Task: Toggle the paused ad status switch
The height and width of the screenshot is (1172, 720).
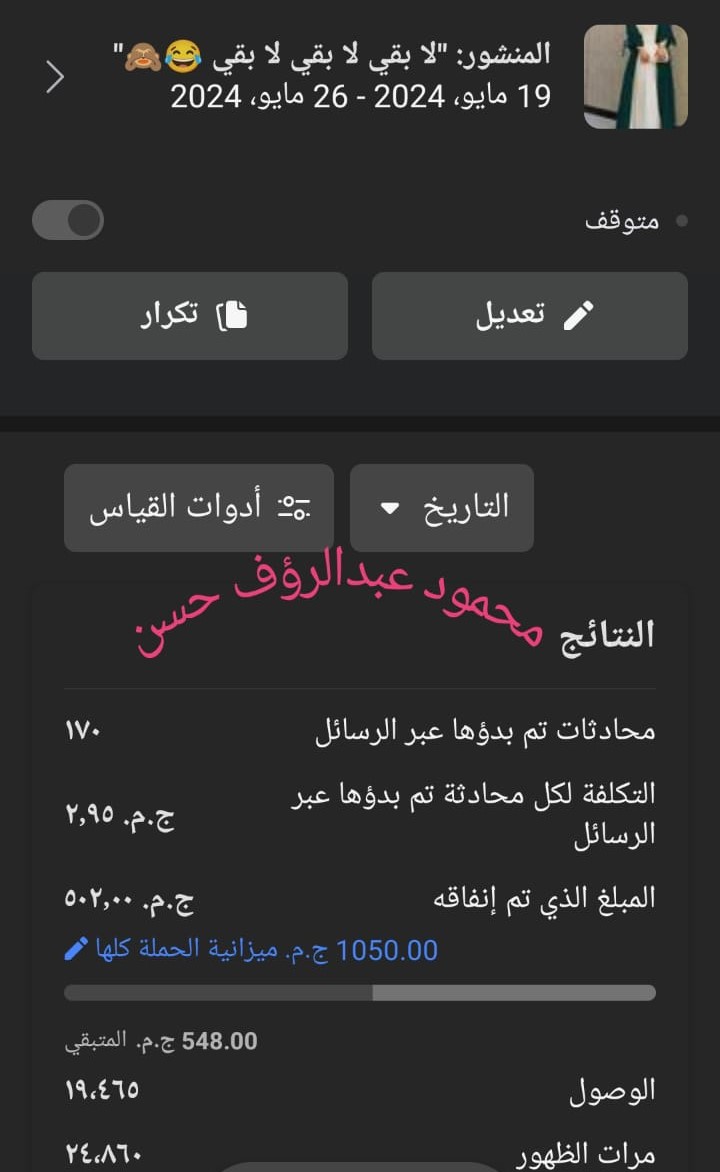Action: point(68,220)
